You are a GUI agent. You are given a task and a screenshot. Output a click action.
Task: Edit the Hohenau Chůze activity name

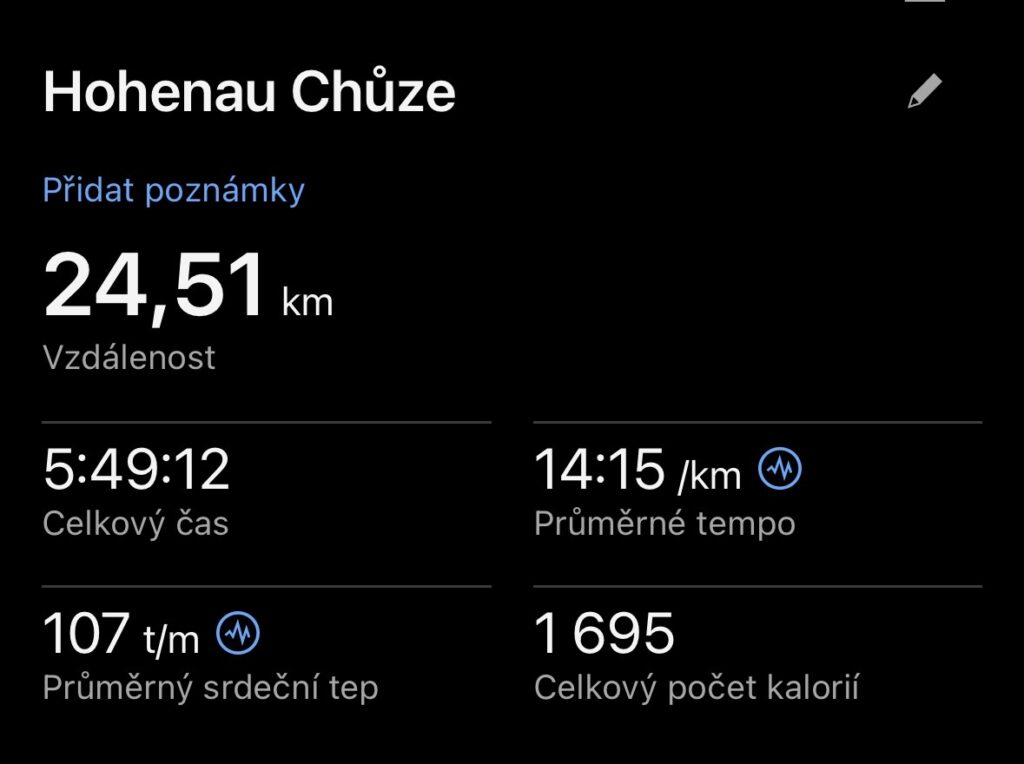click(x=924, y=92)
